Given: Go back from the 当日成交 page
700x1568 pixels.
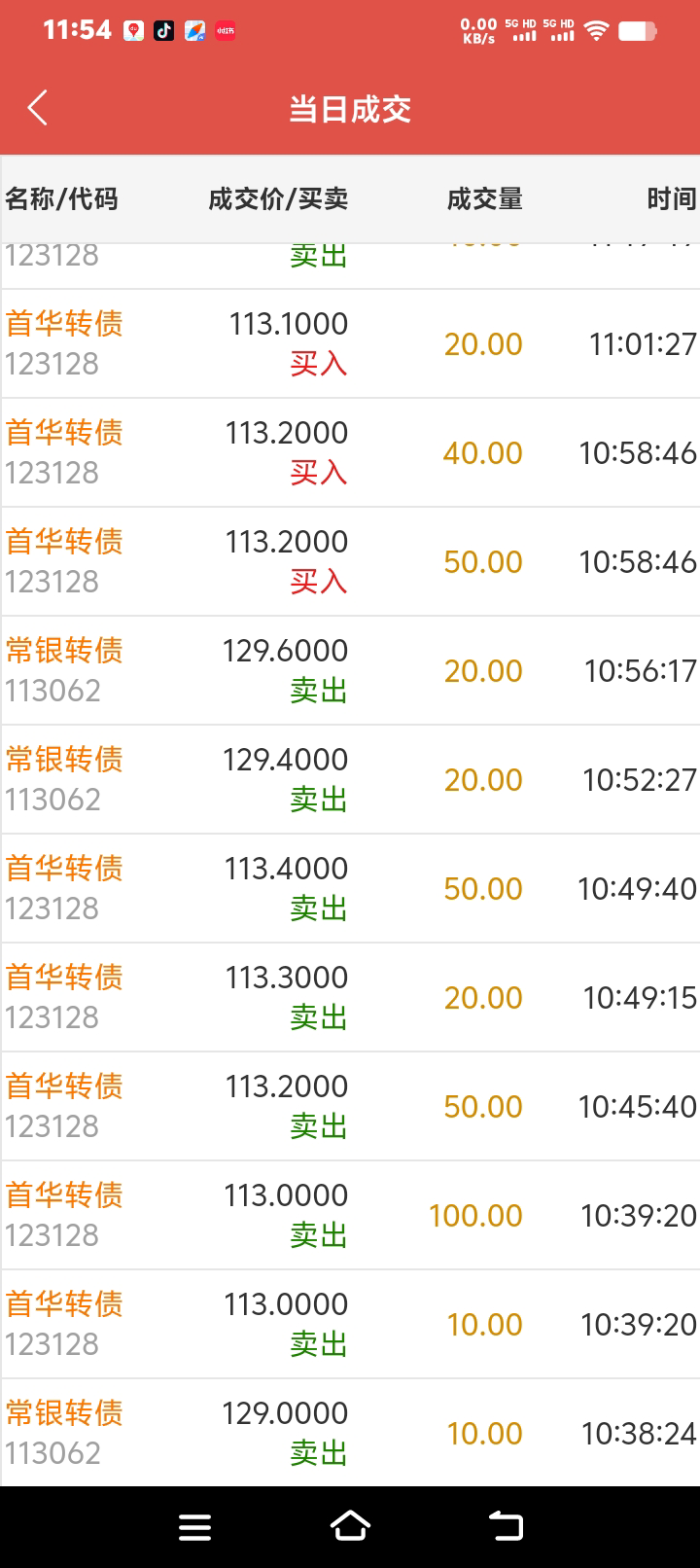Looking at the screenshot, I should [37, 108].
